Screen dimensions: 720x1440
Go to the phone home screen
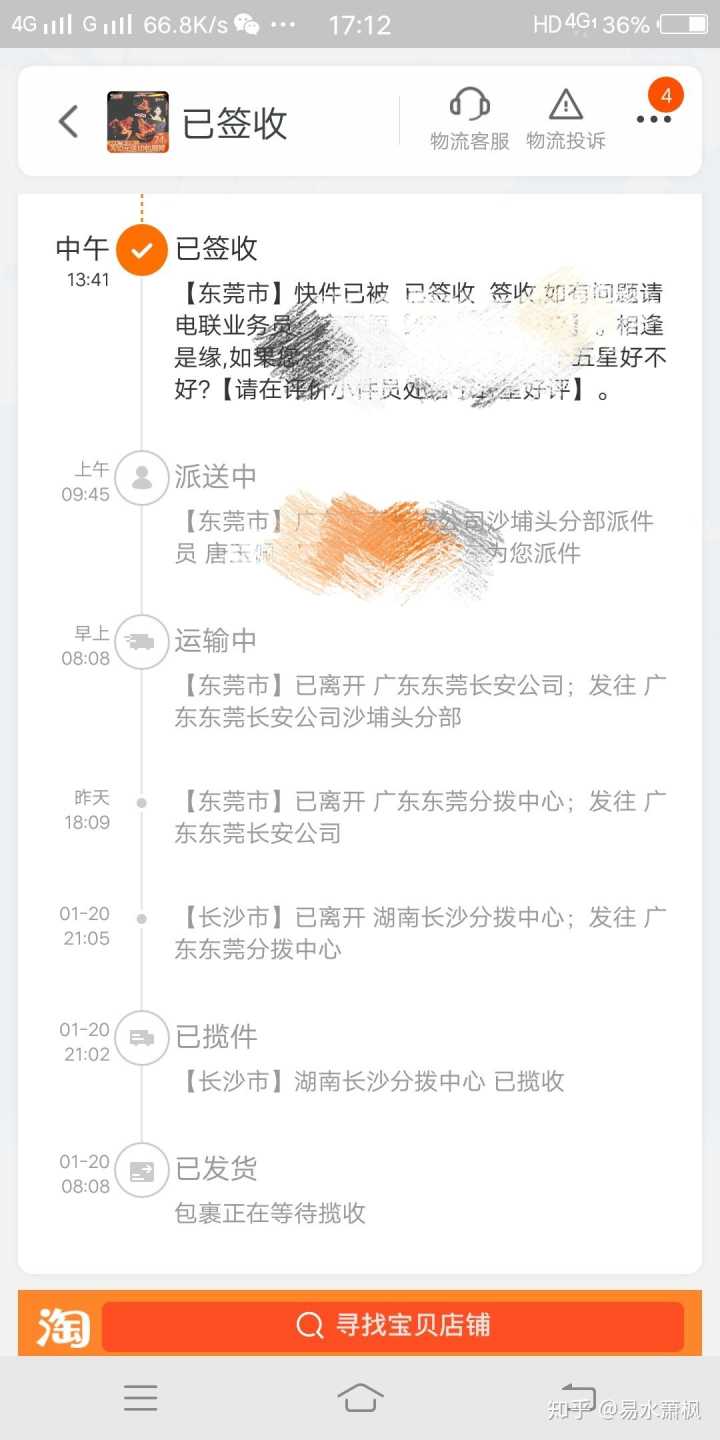360,1398
